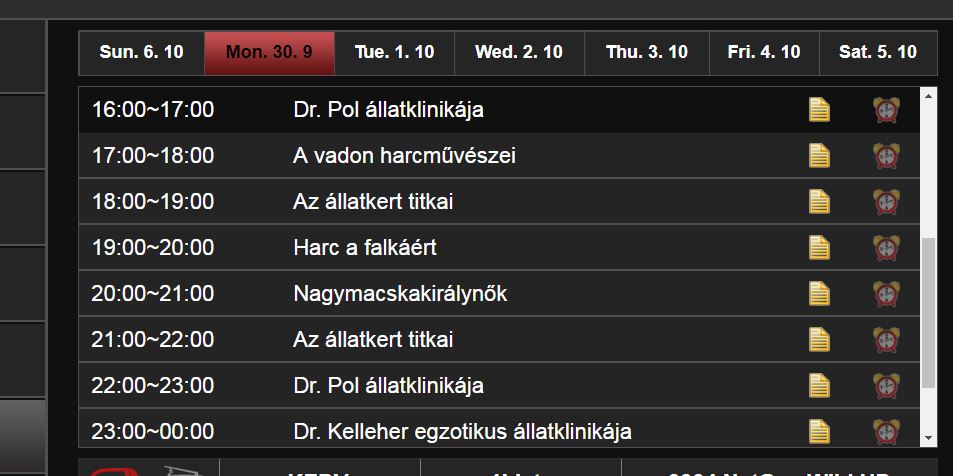Open the Sat. 5. 10 tab

coord(878,53)
